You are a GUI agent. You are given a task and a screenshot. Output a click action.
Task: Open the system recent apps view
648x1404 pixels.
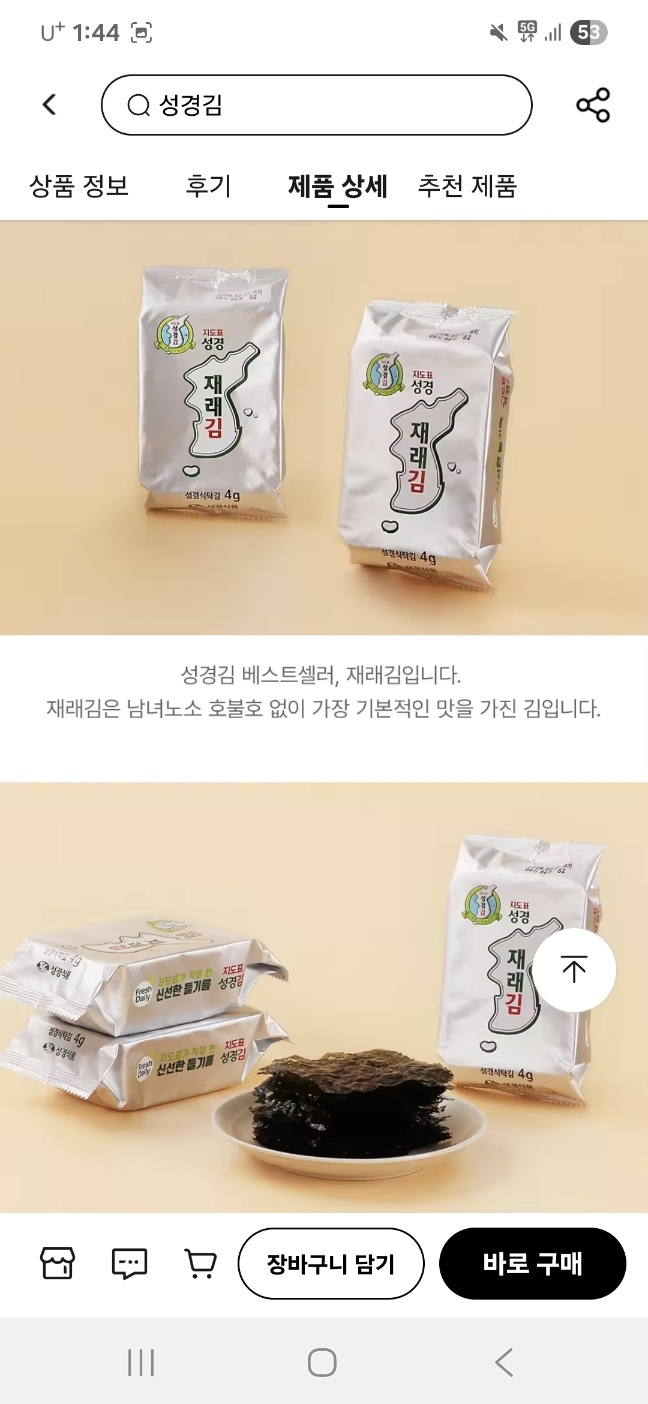click(x=141, y=1362)
